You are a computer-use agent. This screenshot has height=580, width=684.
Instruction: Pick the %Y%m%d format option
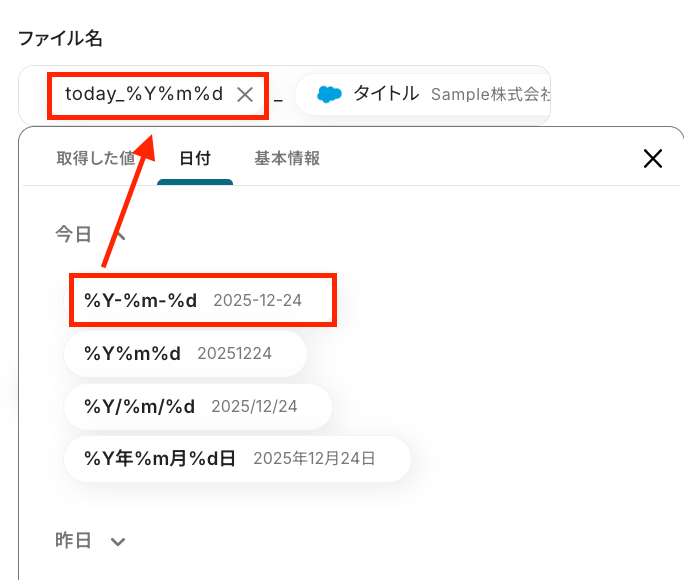click(x=185, y=353)
